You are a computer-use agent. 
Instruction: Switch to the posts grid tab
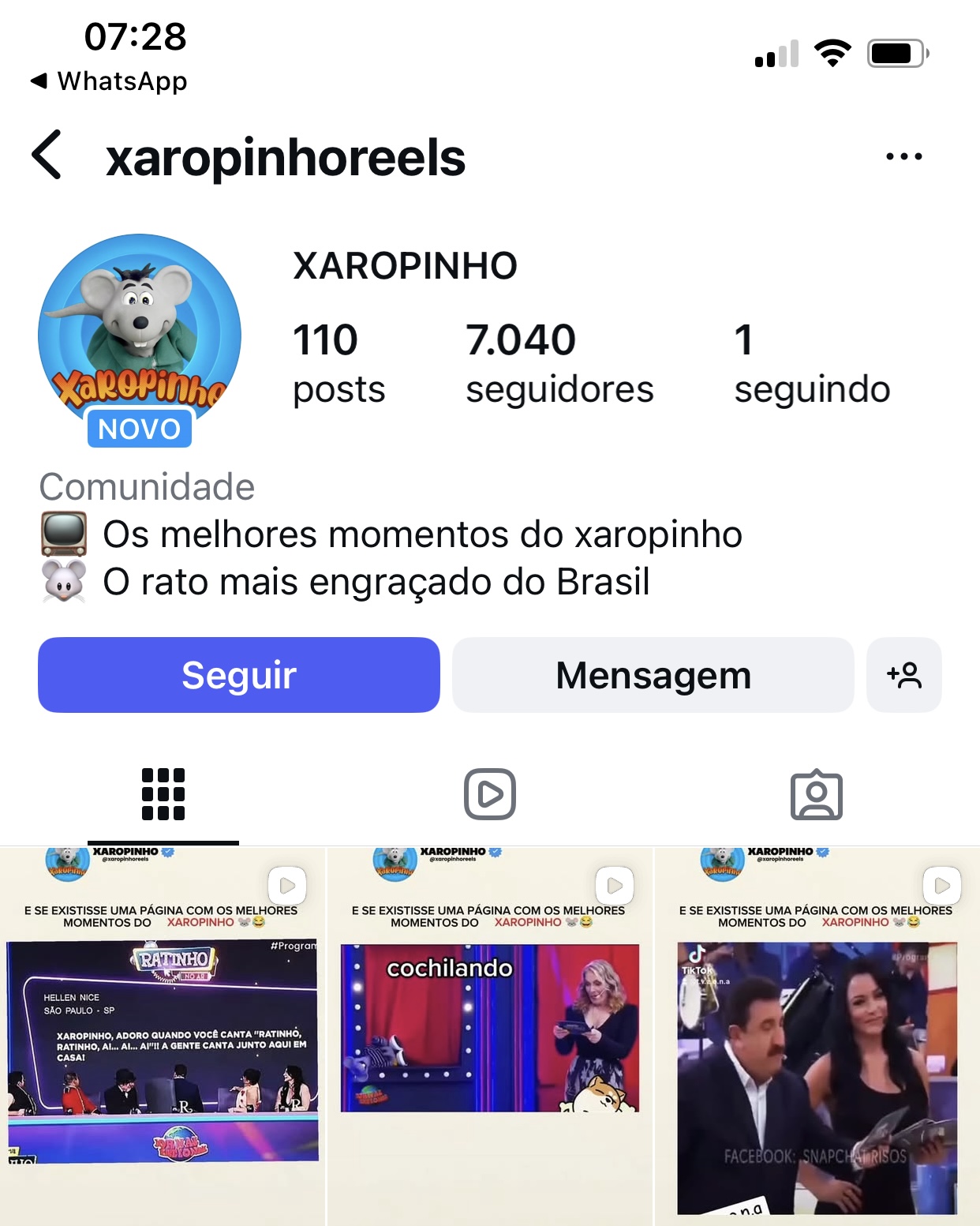(163, 794)
